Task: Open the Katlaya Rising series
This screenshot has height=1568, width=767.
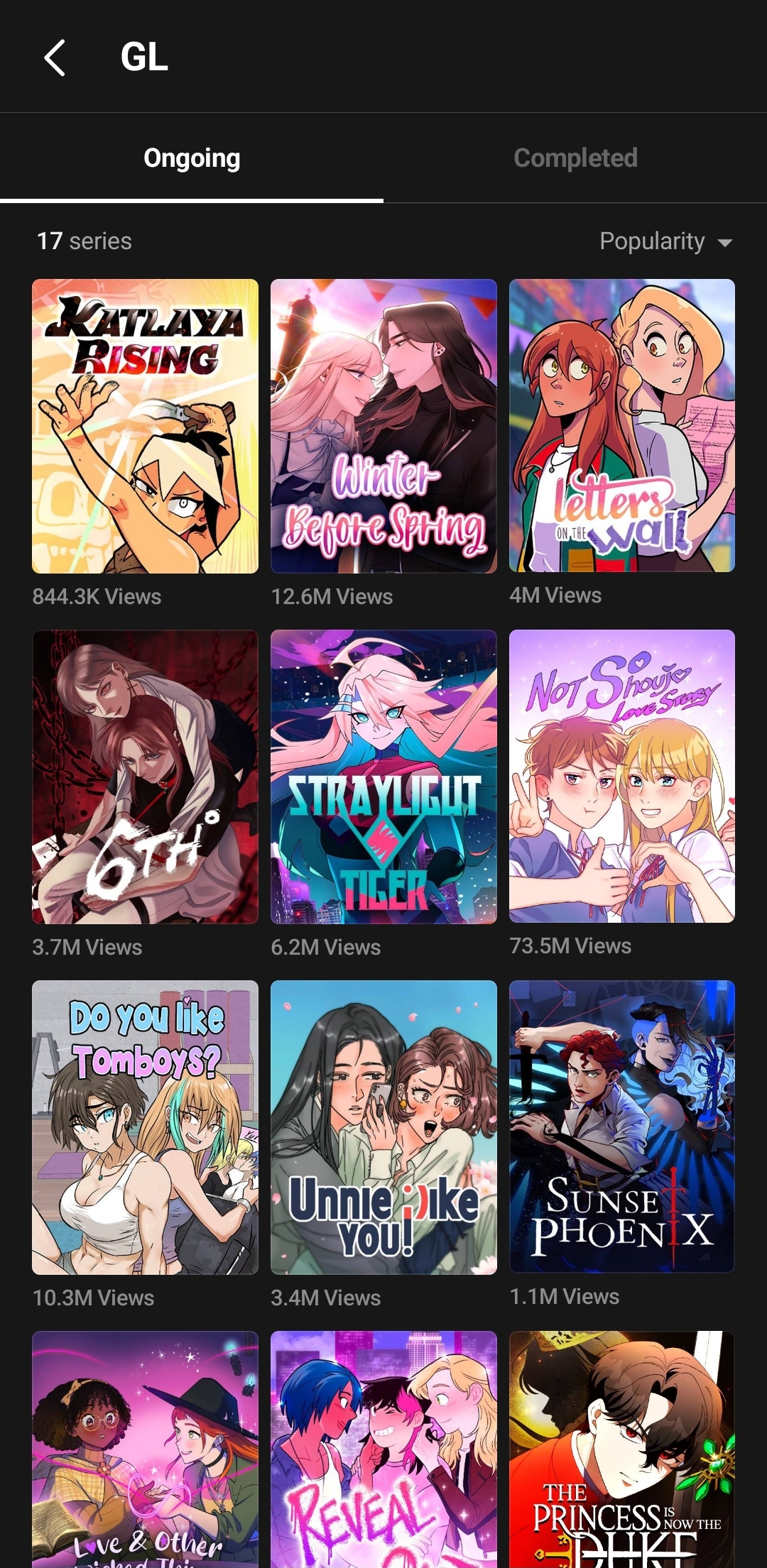Action: click(145, 426)
